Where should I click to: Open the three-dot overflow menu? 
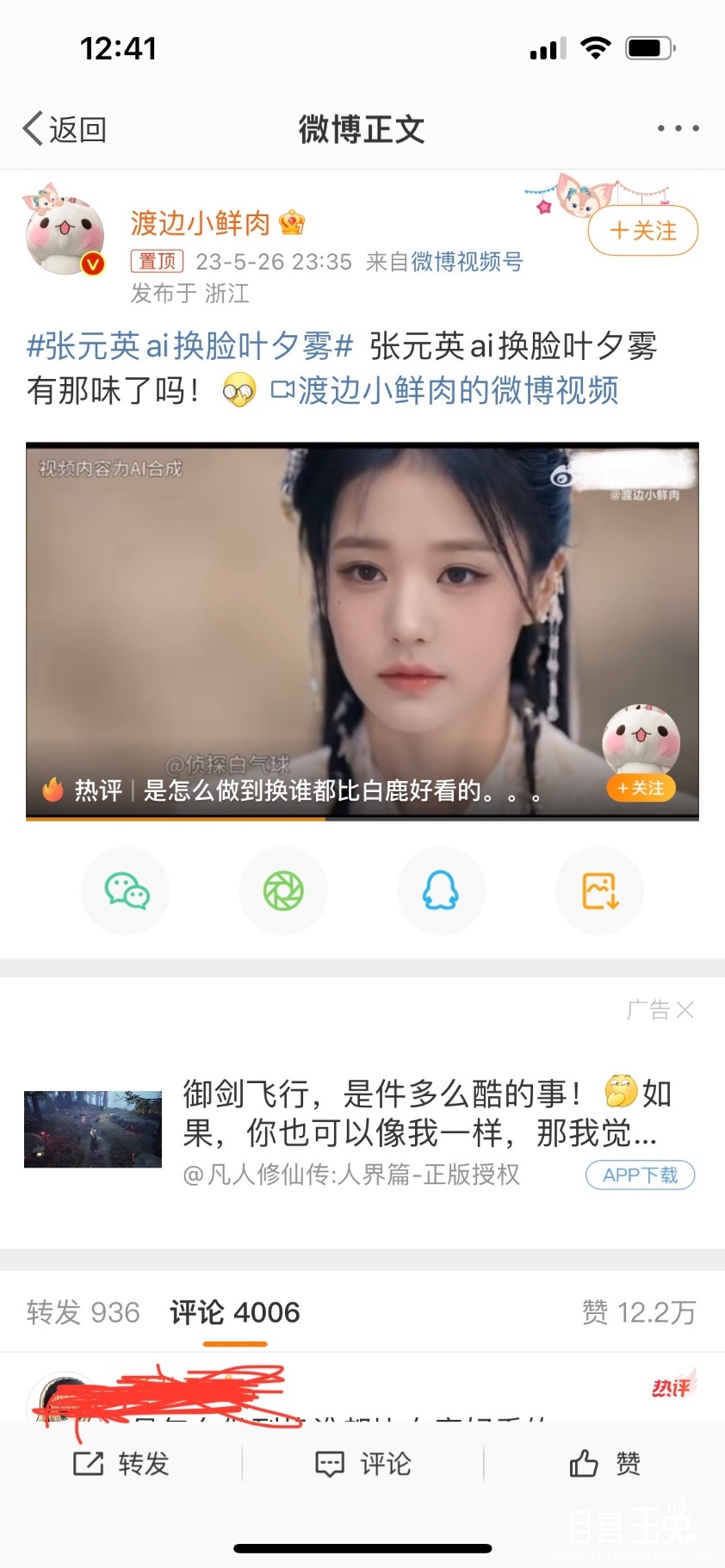click(678, 128)
